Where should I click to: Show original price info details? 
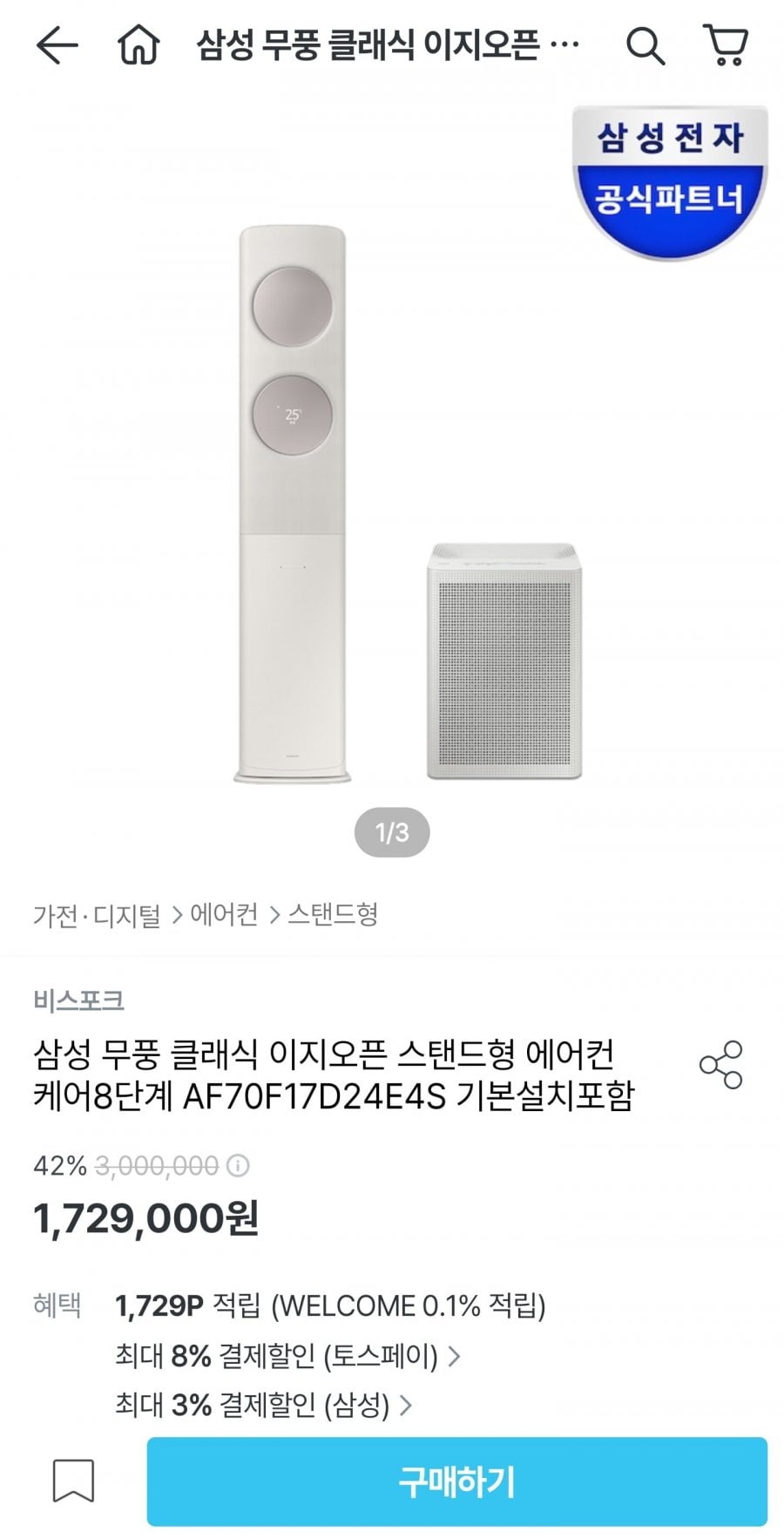pyautogui.click(x=238, y=1165)
